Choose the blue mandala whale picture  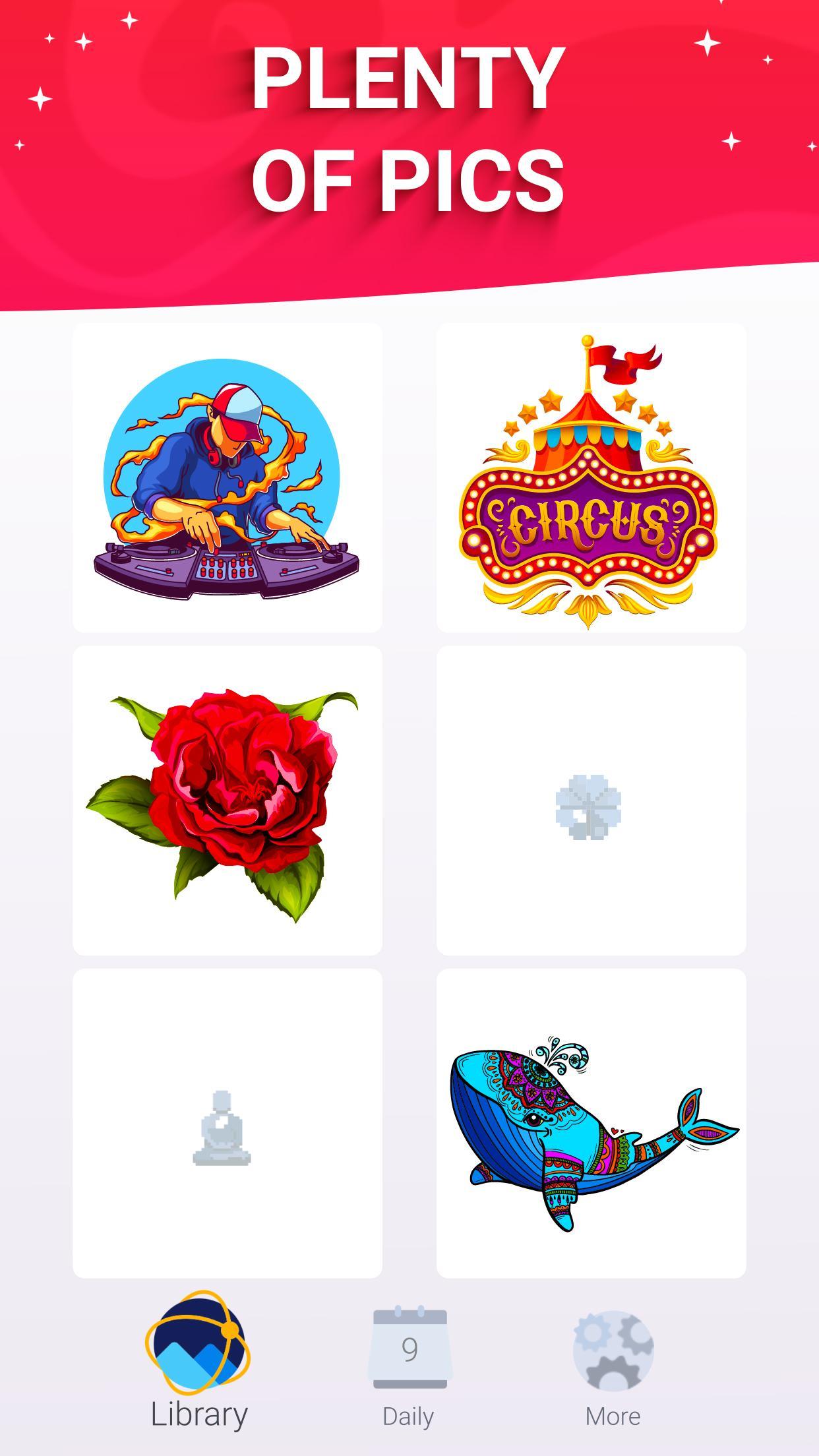click(x=591, y=1123)
